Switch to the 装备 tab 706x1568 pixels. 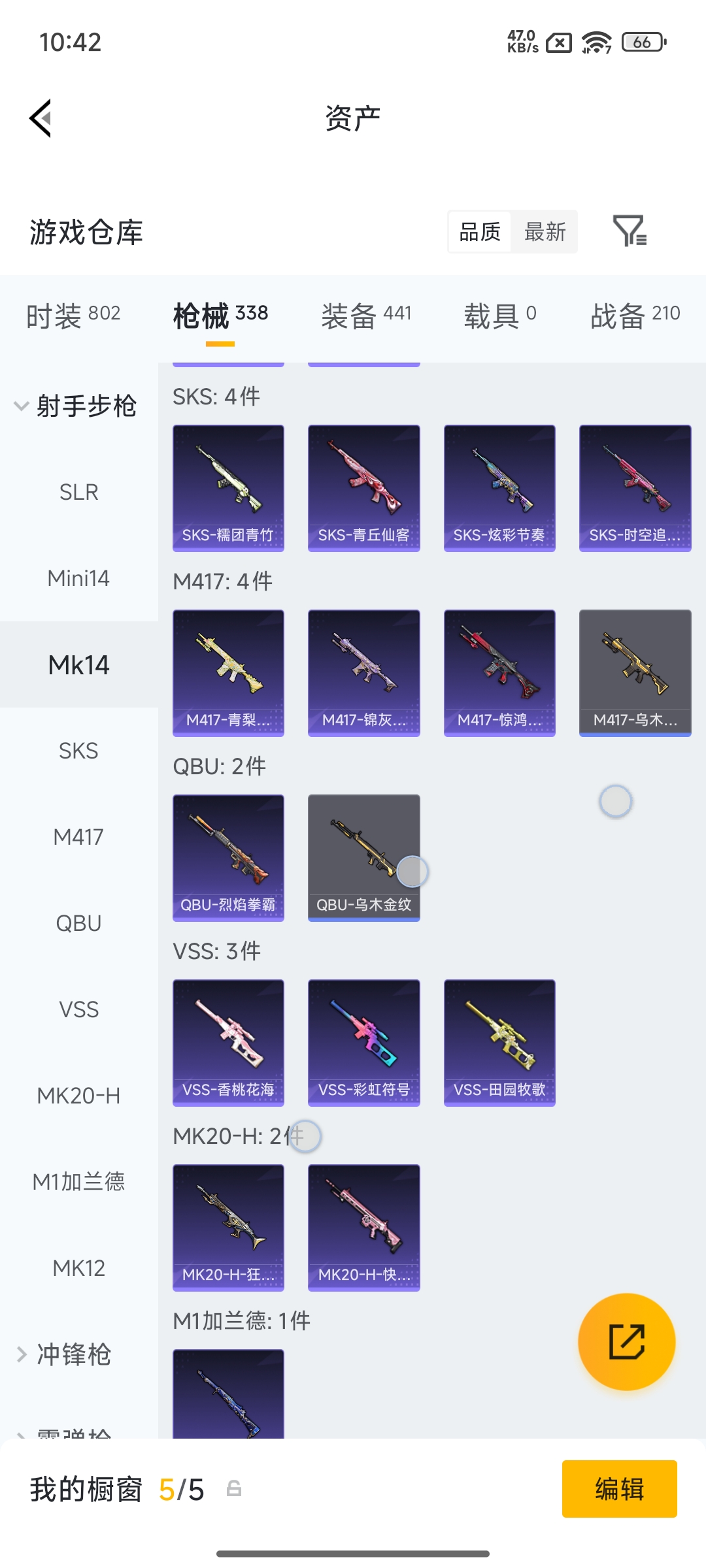[366, 316]
